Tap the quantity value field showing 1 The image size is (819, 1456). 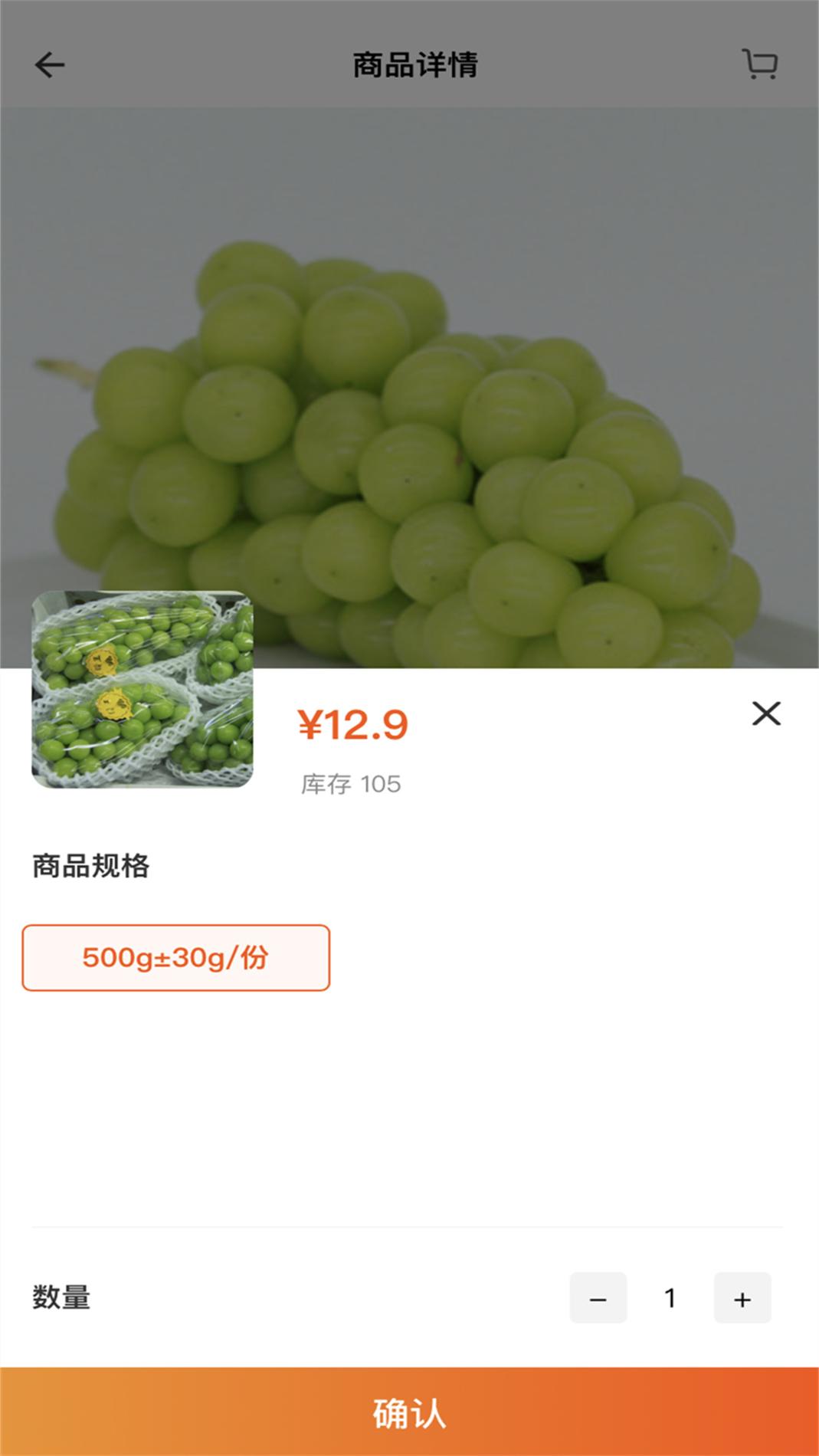click(670, 1297)
